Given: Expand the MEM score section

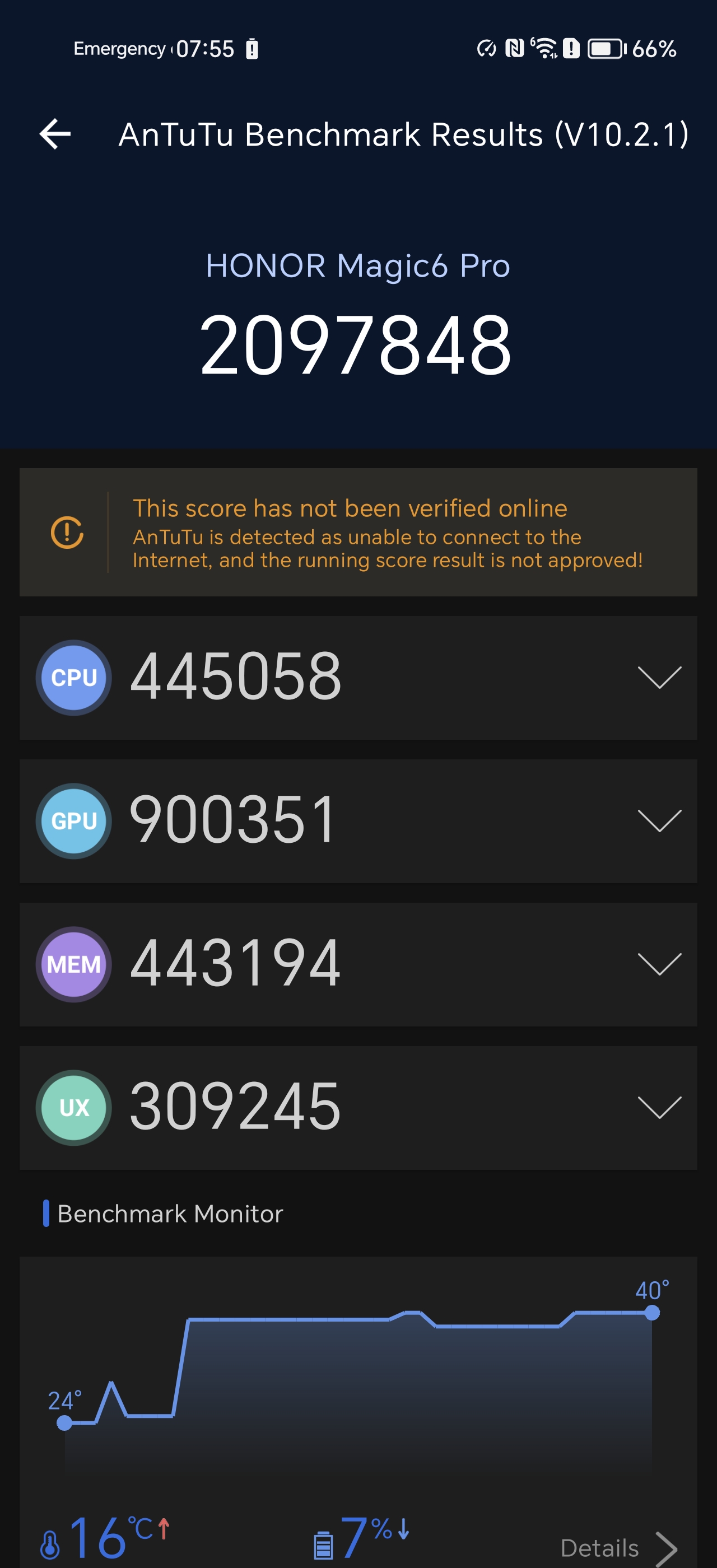Looking at the screenshot, I should (x=659, y=964).
